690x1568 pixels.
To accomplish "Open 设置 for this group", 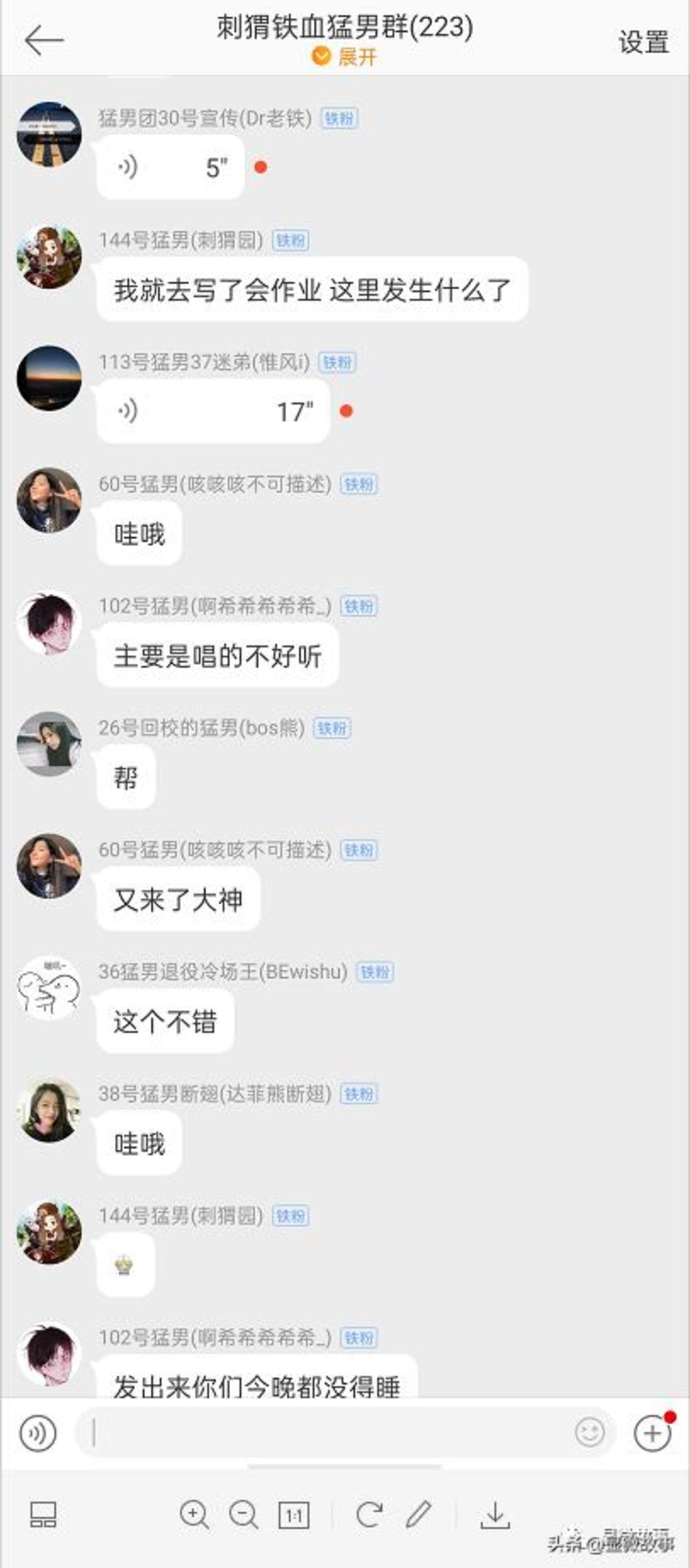I will click(644, 42).
